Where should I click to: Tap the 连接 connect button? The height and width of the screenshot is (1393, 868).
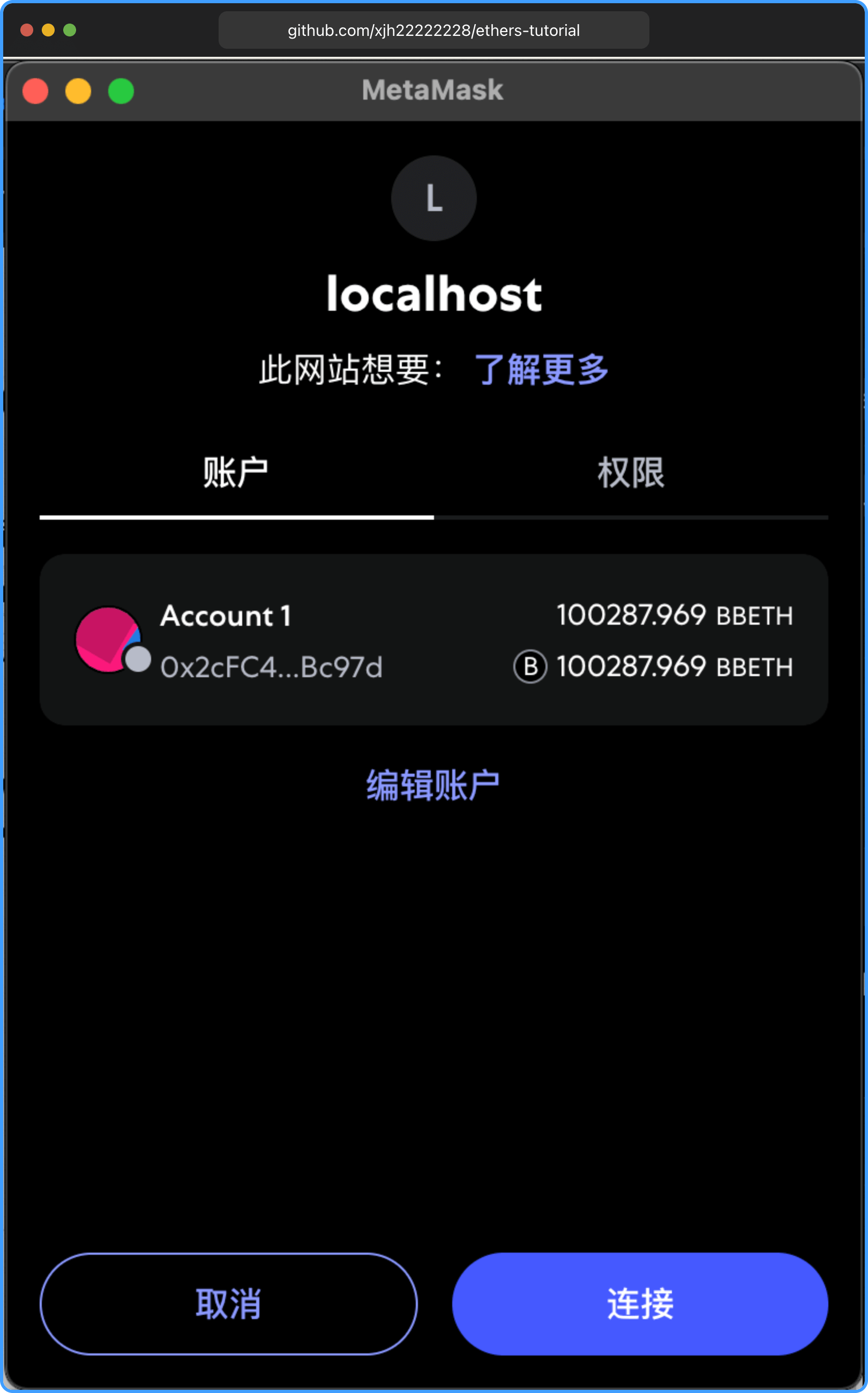[x=640, y=1304]
